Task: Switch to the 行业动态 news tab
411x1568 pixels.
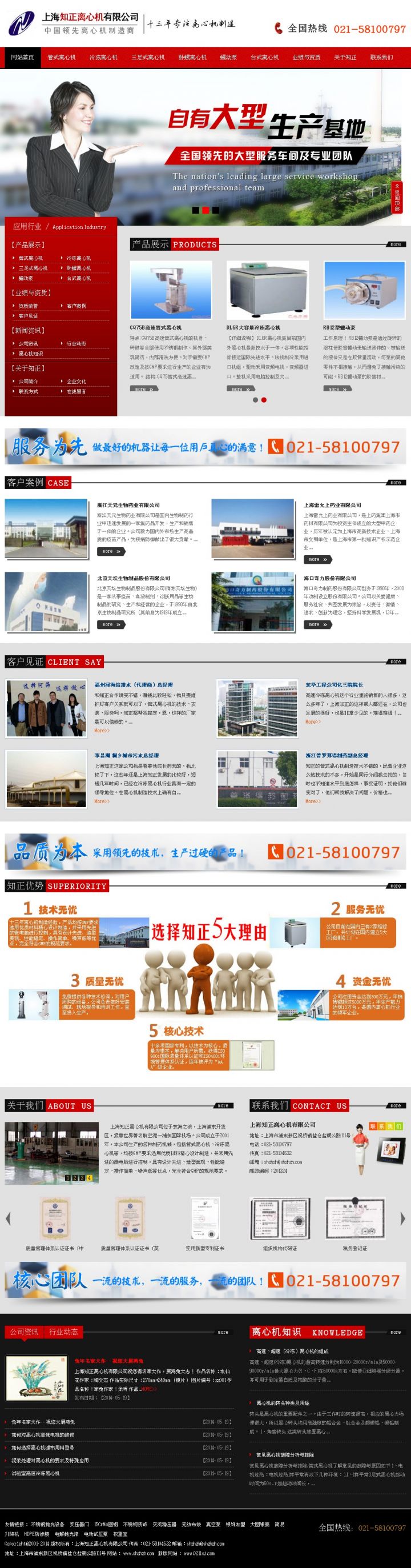Action: 63,1332
